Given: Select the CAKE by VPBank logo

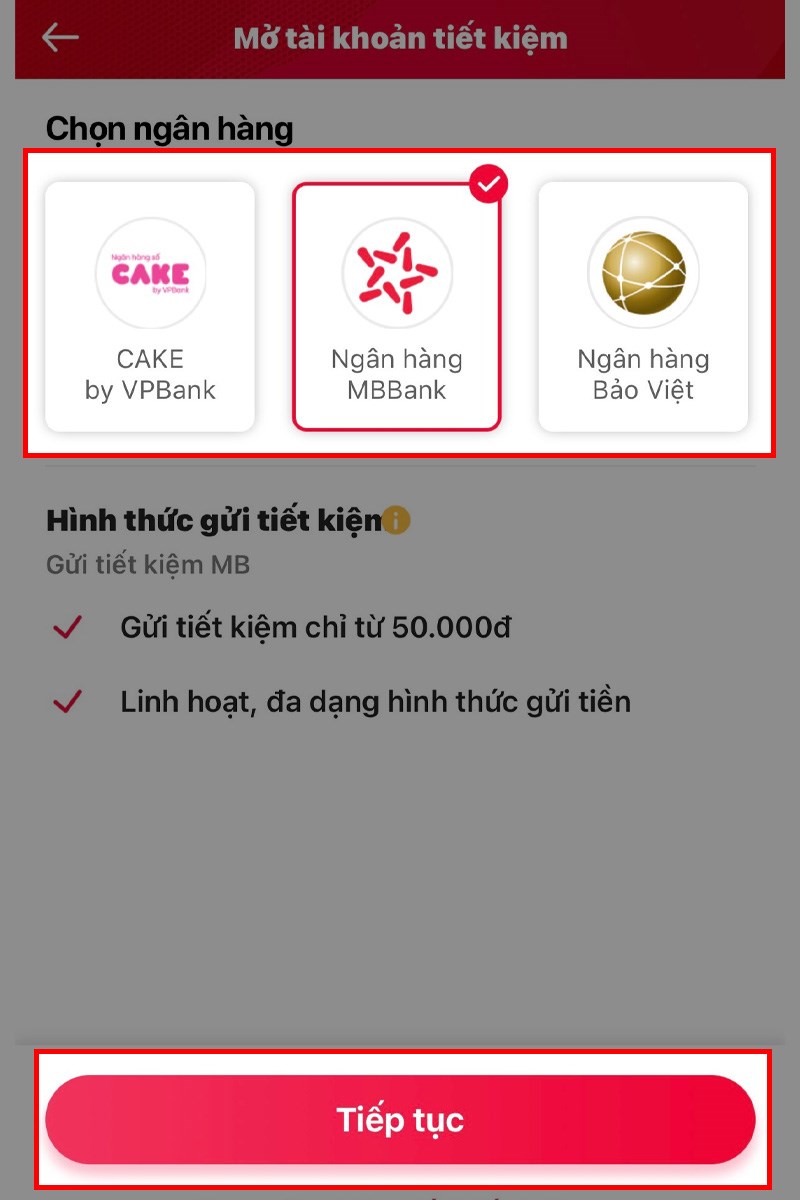Looking at the screenshot, I should [149, 271].
